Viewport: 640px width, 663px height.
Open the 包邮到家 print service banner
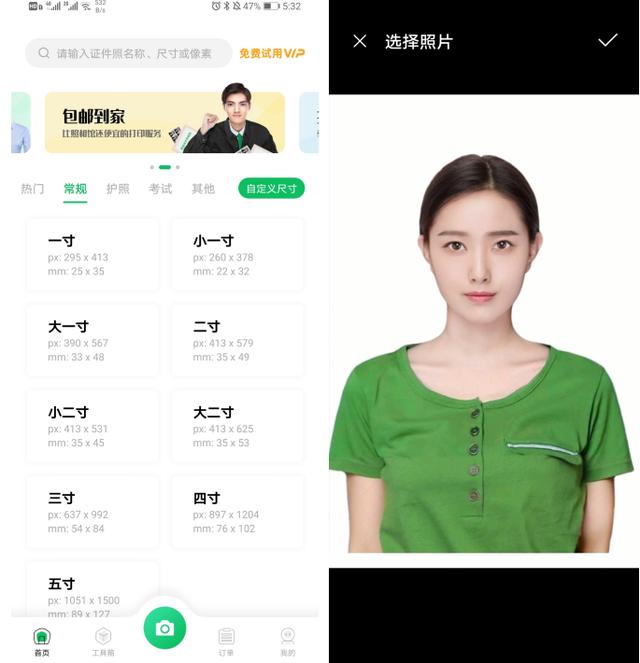point(164,123)
